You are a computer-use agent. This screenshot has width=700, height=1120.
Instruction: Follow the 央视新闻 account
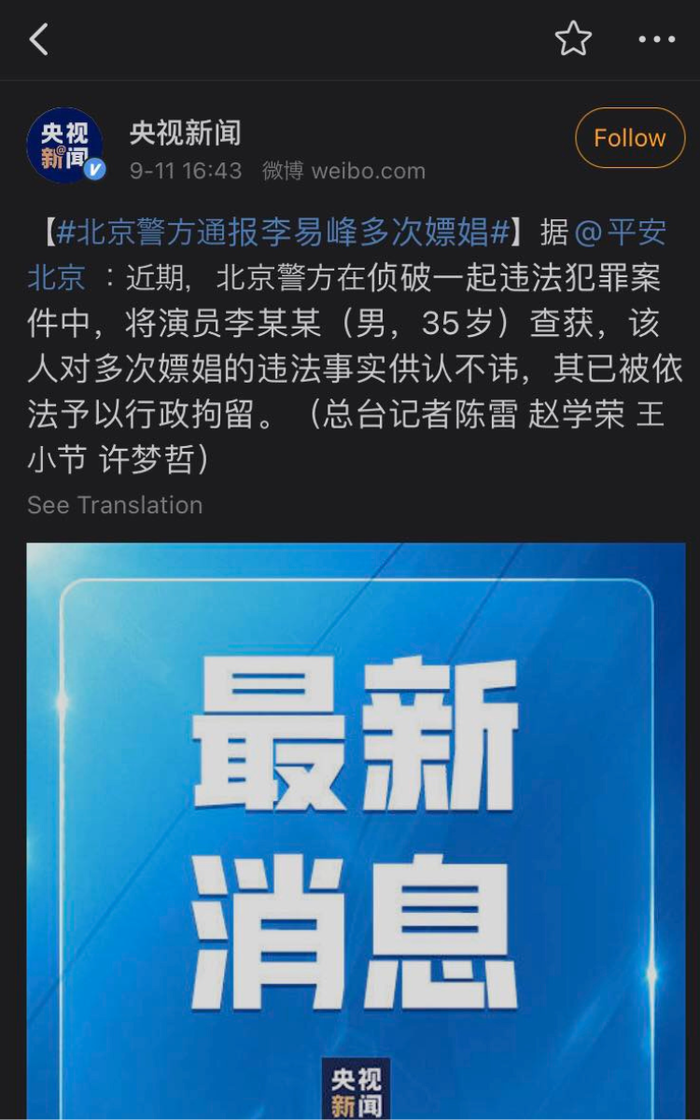point(629,138)
